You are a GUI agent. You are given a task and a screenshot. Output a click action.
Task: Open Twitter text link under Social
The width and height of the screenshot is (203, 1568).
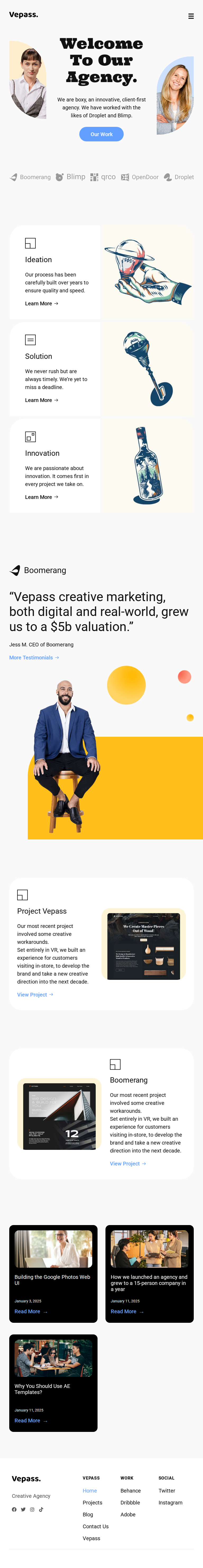pos(167,1491)
